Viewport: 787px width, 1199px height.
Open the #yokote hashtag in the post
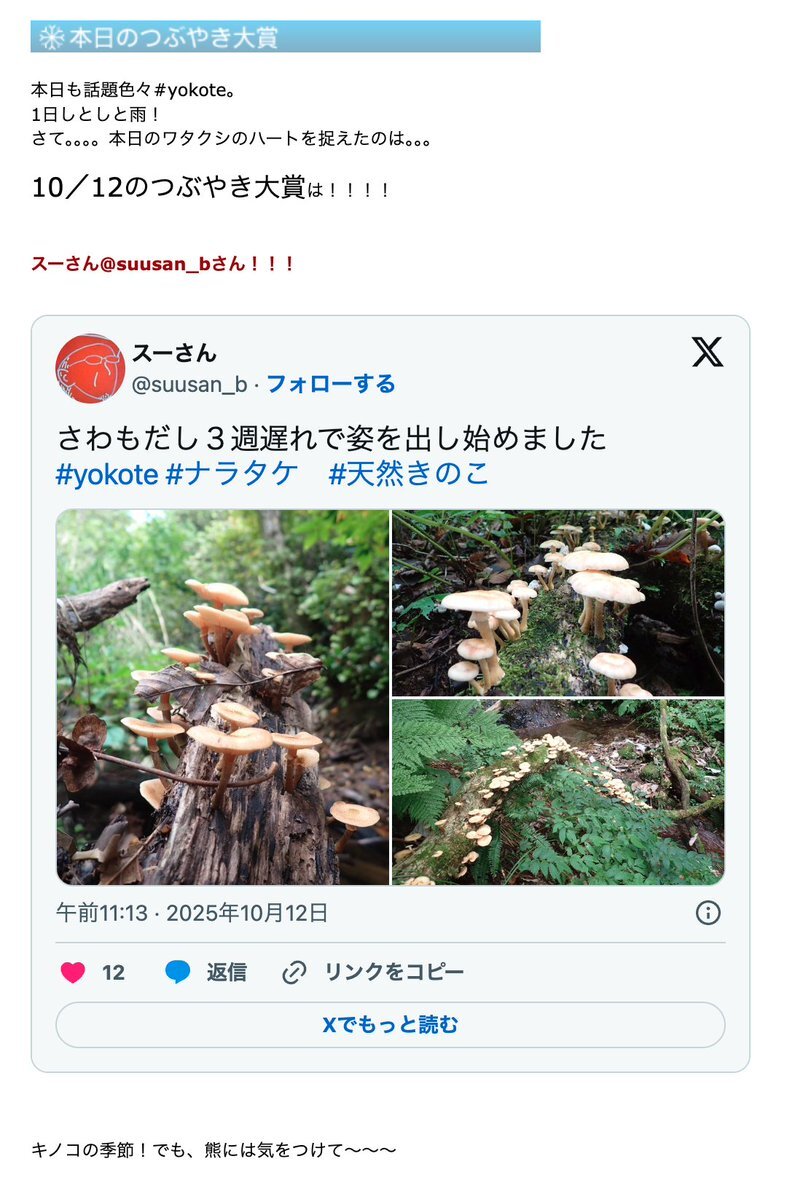point(107,474)
